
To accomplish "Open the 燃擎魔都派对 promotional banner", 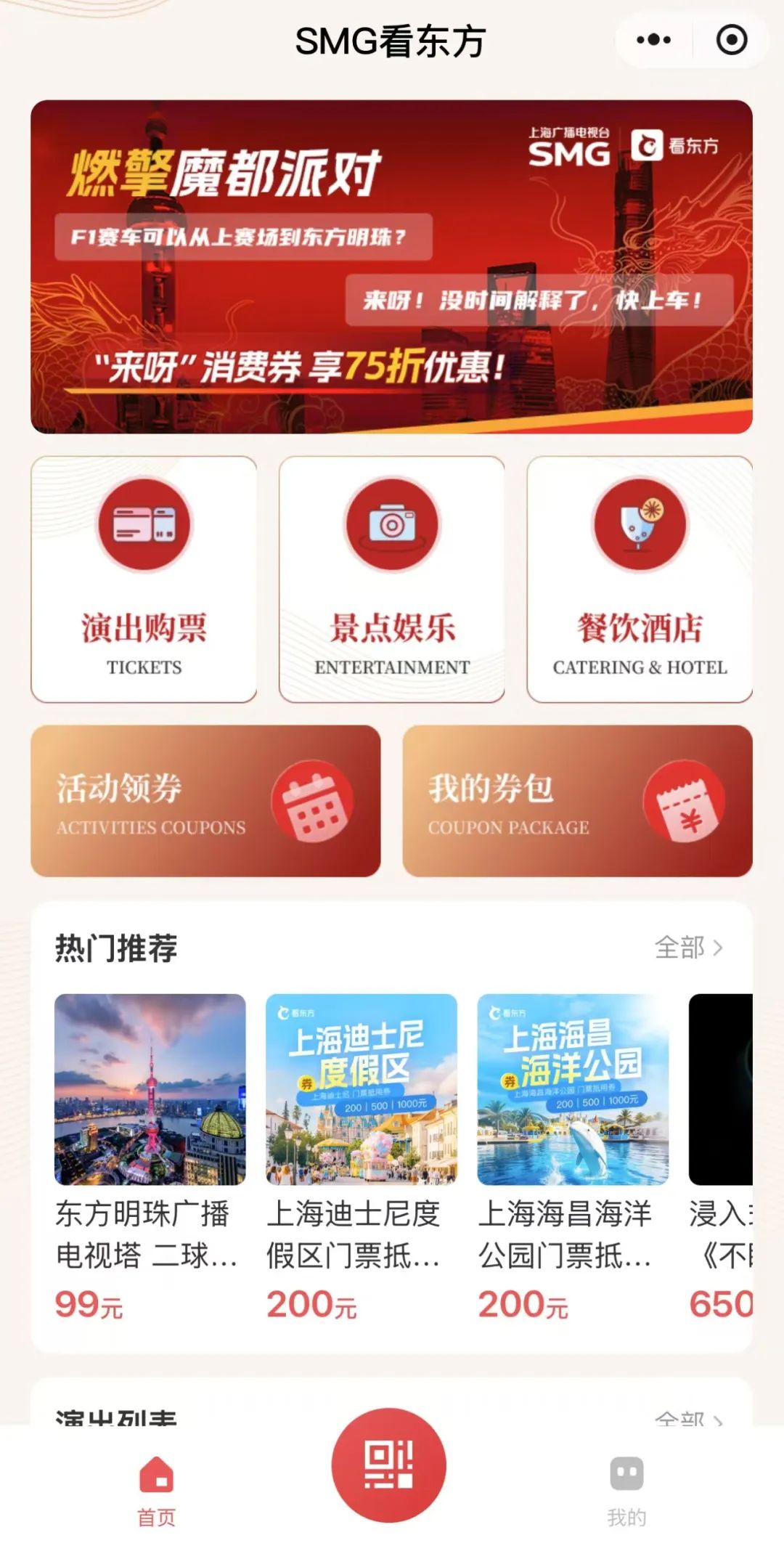I will pyautogui.click(x=391, y=266).
